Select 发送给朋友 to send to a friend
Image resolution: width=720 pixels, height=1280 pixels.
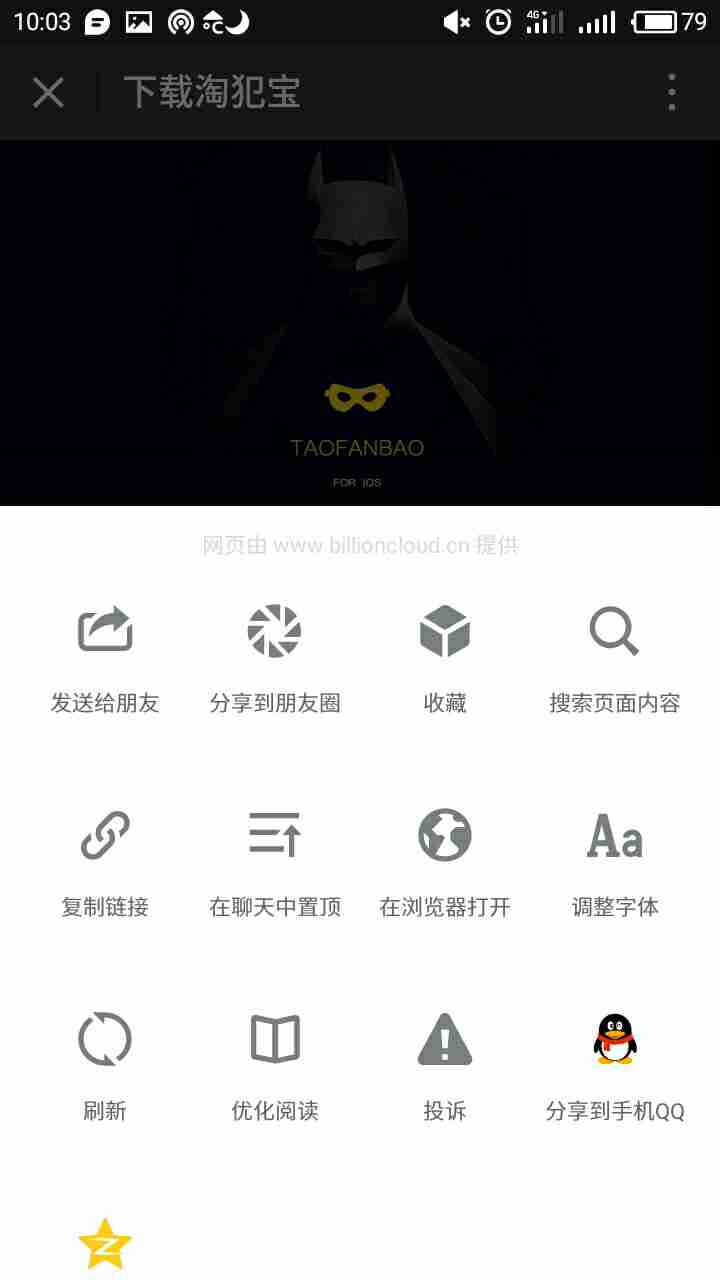pyautogui.click(x=105, y=660)
